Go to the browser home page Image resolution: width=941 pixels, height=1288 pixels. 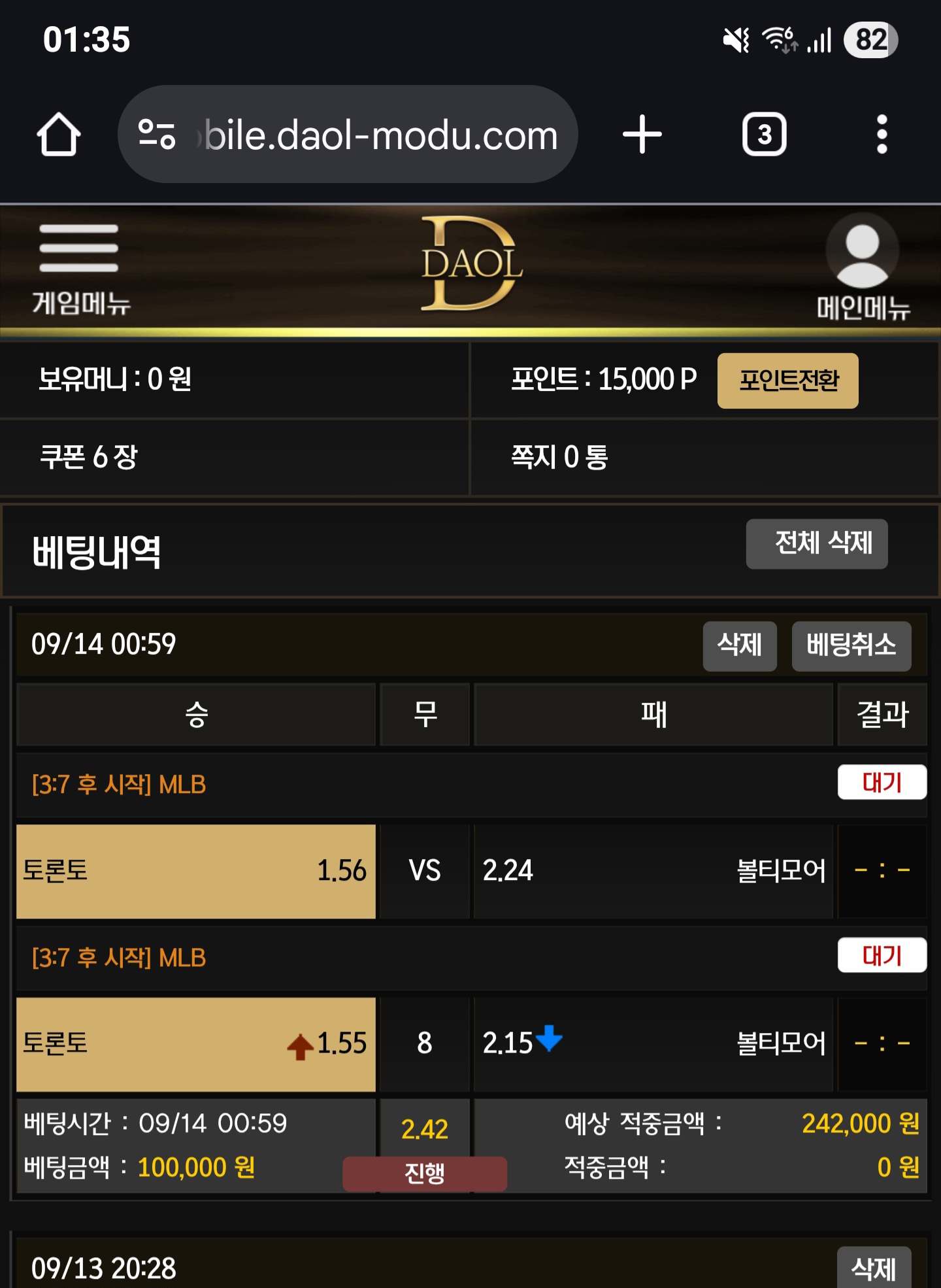point(59,135)
